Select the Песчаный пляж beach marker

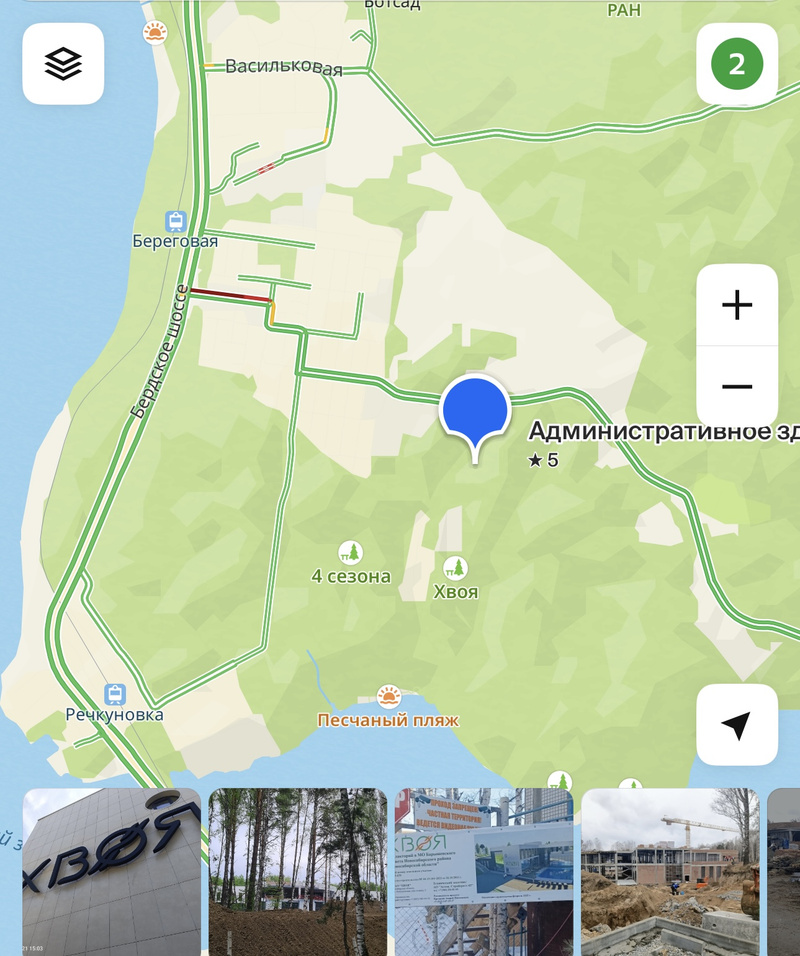click(x=389, y=696)
